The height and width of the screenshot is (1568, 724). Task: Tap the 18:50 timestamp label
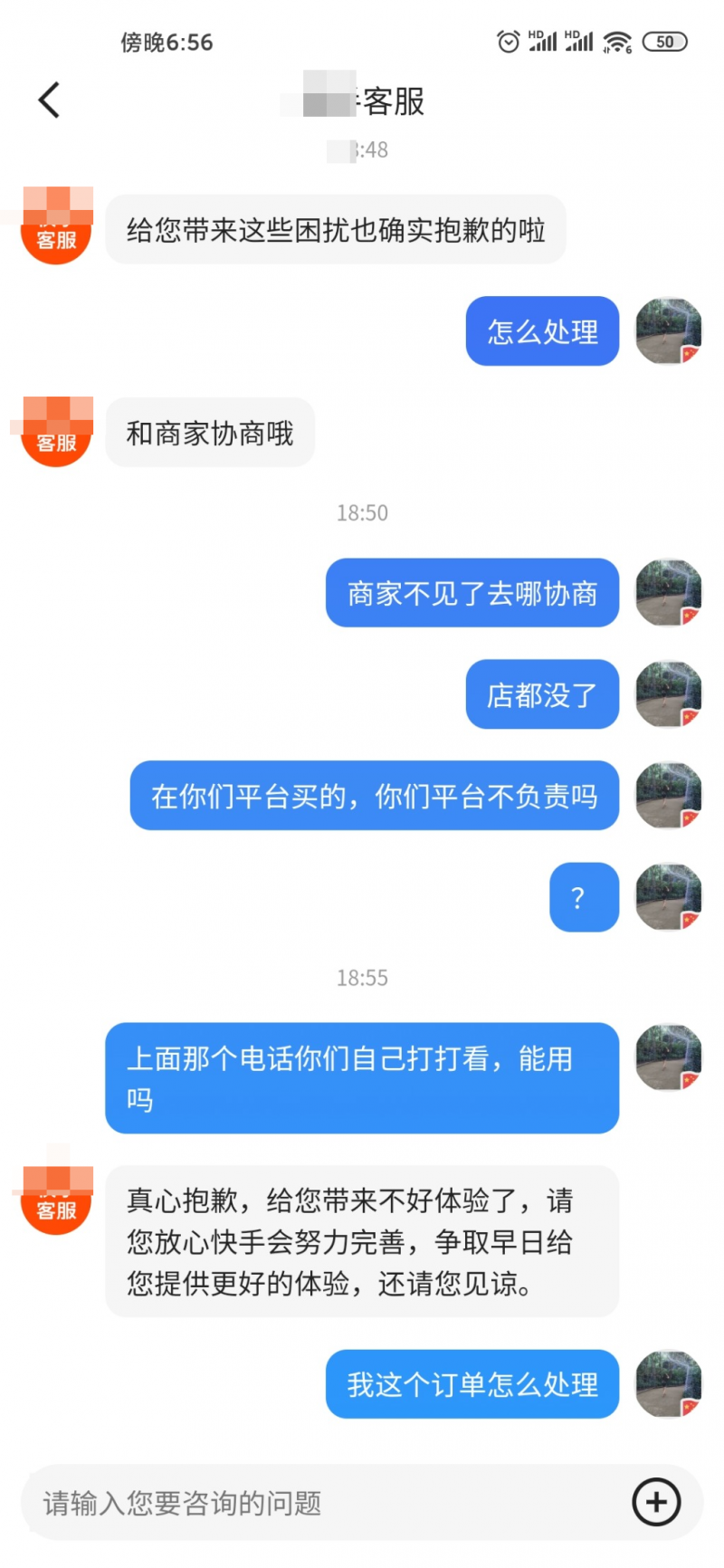[361, 512]
